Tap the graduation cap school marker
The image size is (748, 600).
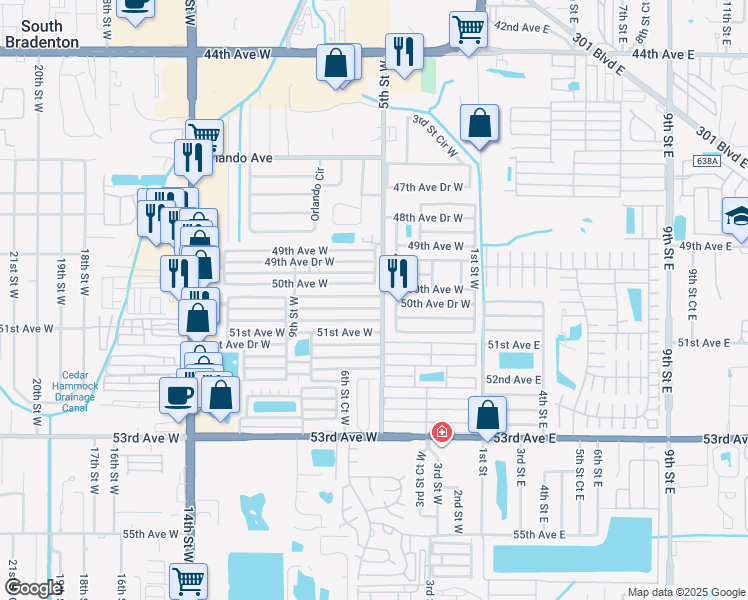739,215
